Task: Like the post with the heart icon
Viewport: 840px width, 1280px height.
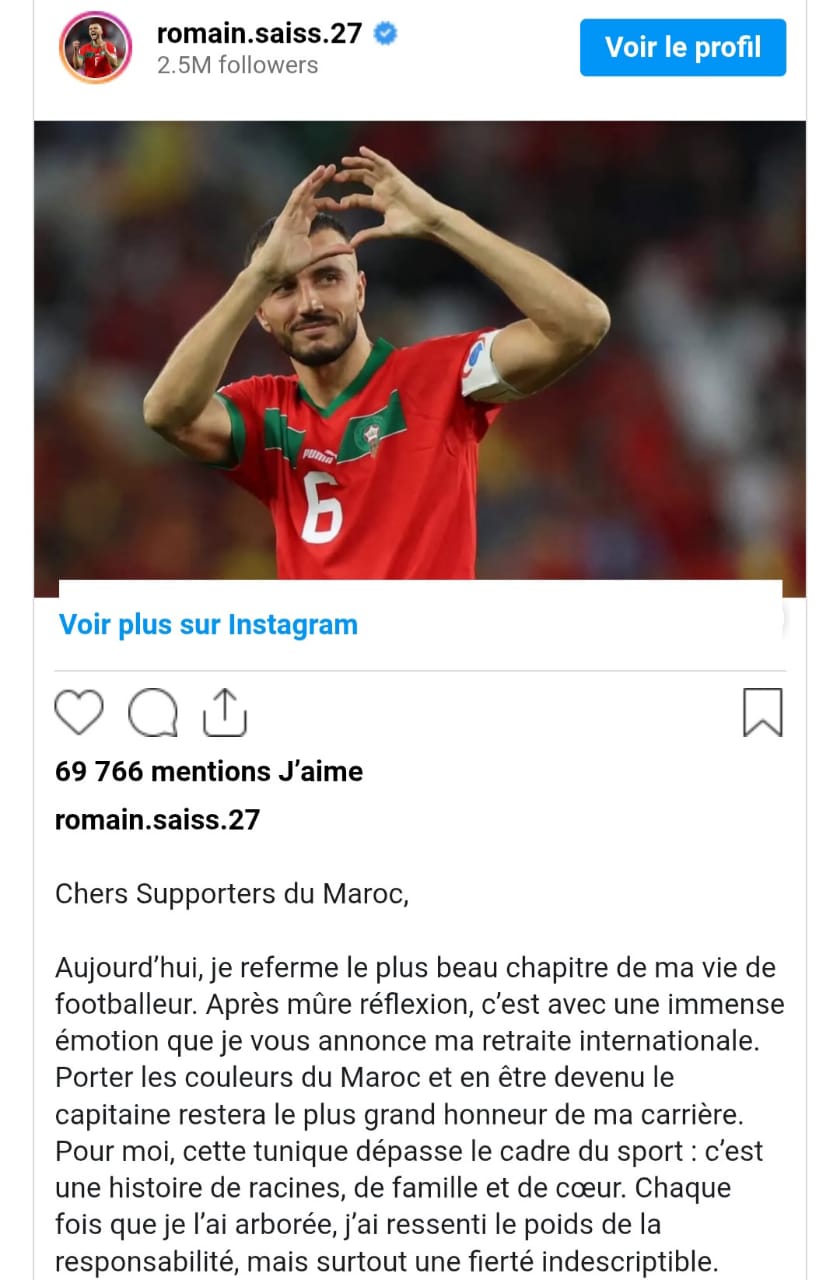Action: click(x=78, y=713)
